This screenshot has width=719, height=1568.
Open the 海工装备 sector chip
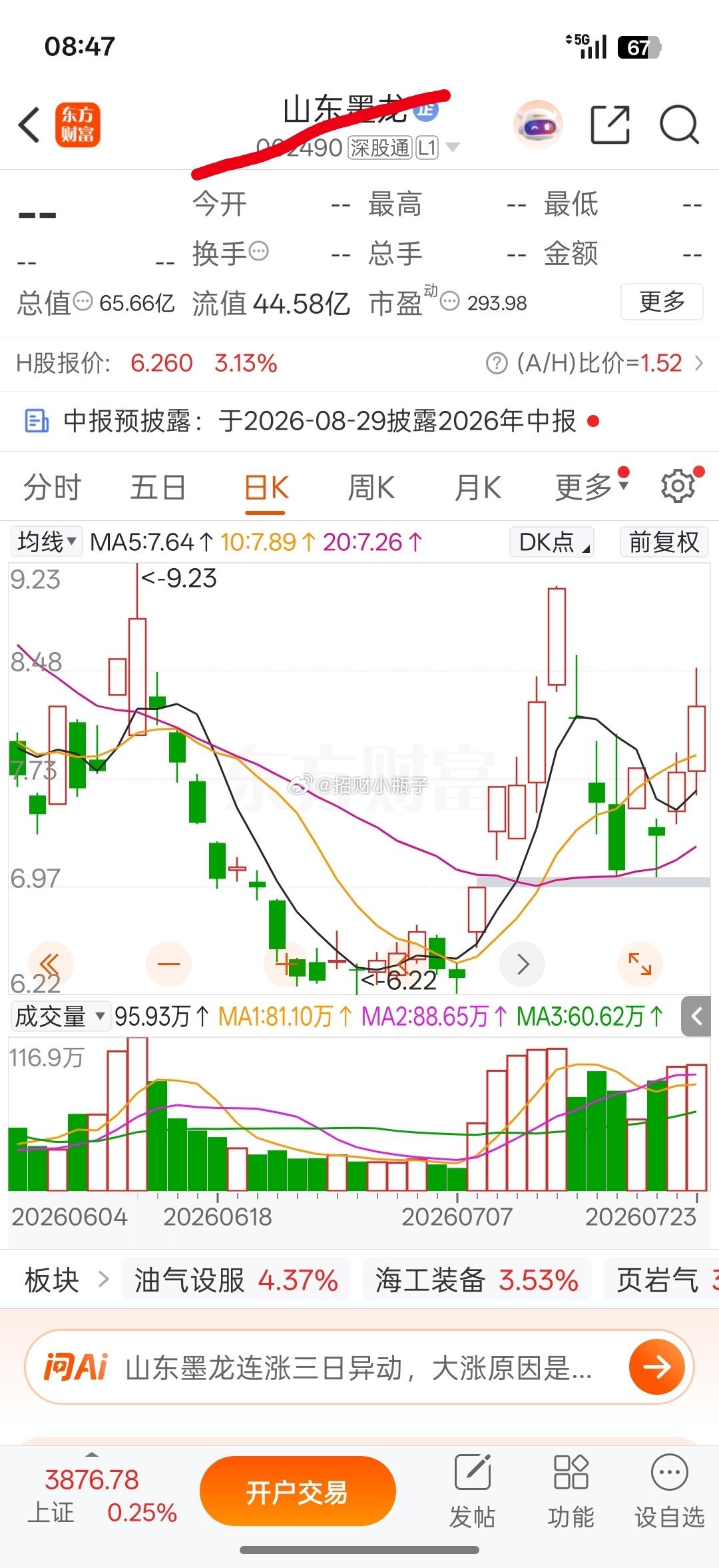coord(477,1280)
